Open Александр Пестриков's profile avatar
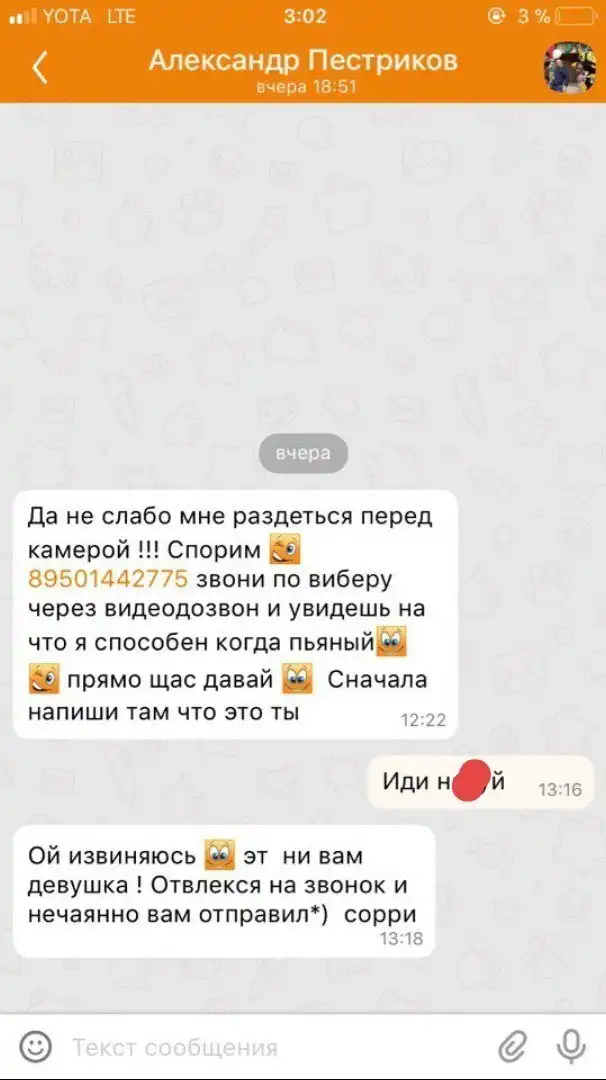Image resolution: width=606 pixels, height=1080 pixels. click(x=569, y=67)
